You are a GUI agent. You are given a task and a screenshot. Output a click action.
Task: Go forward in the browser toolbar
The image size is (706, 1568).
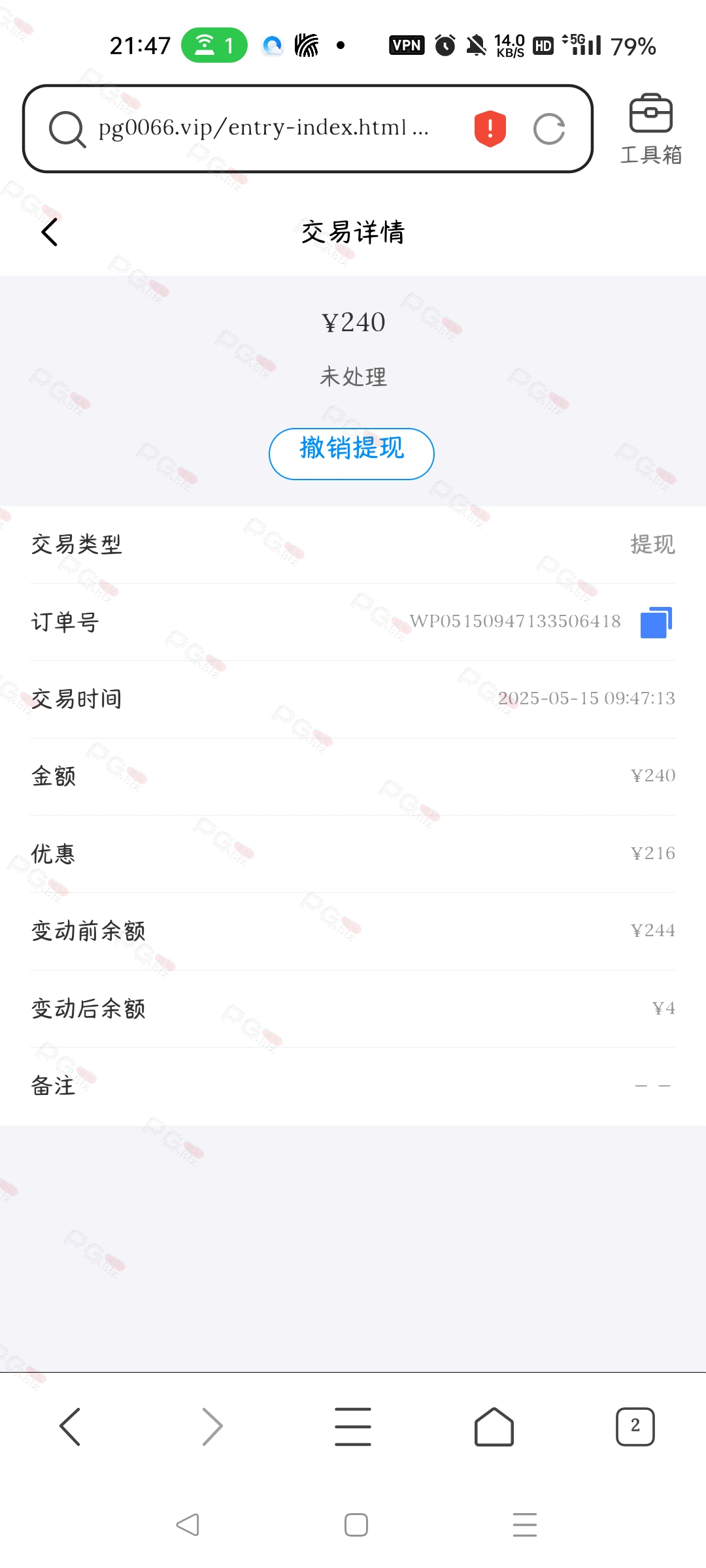(x=212, y=1426)
